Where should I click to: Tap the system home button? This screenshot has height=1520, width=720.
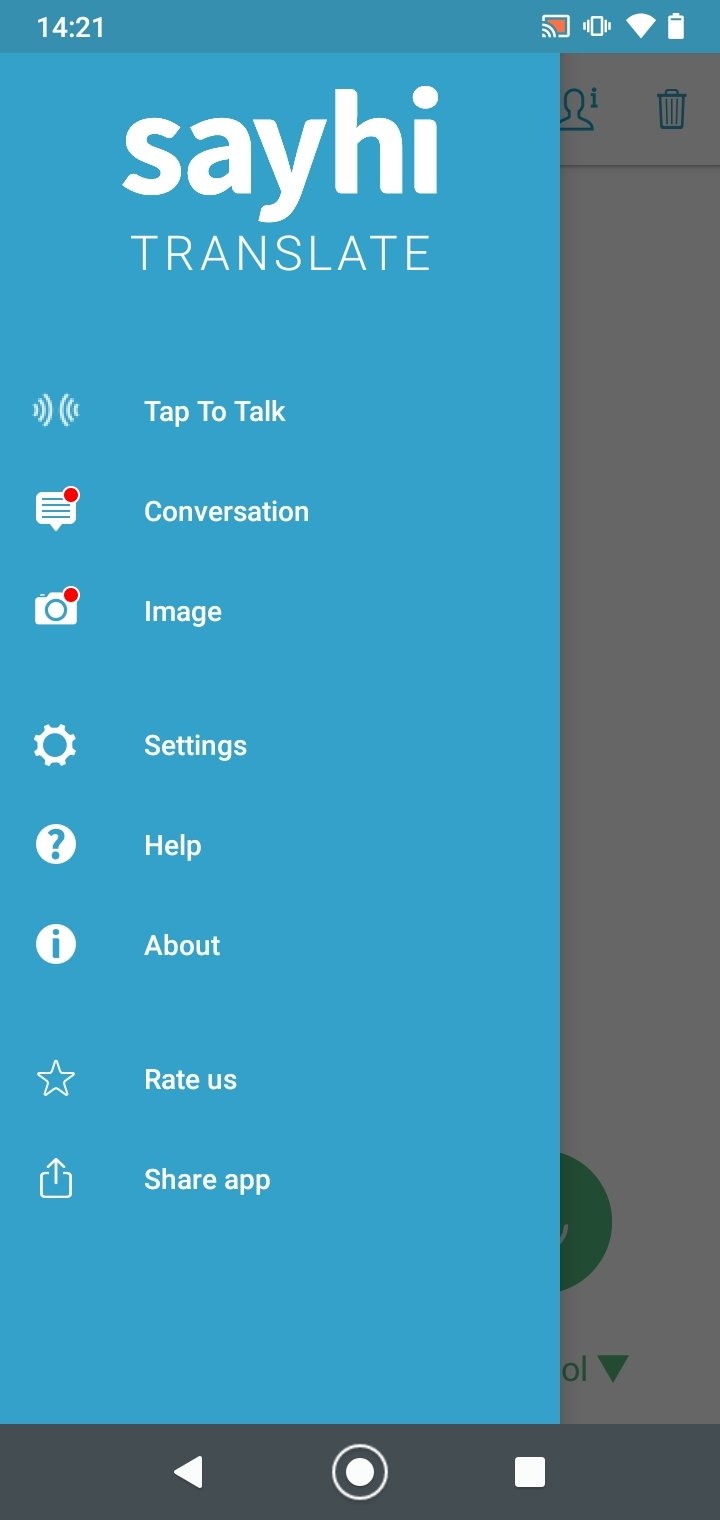click(359, 1472)
